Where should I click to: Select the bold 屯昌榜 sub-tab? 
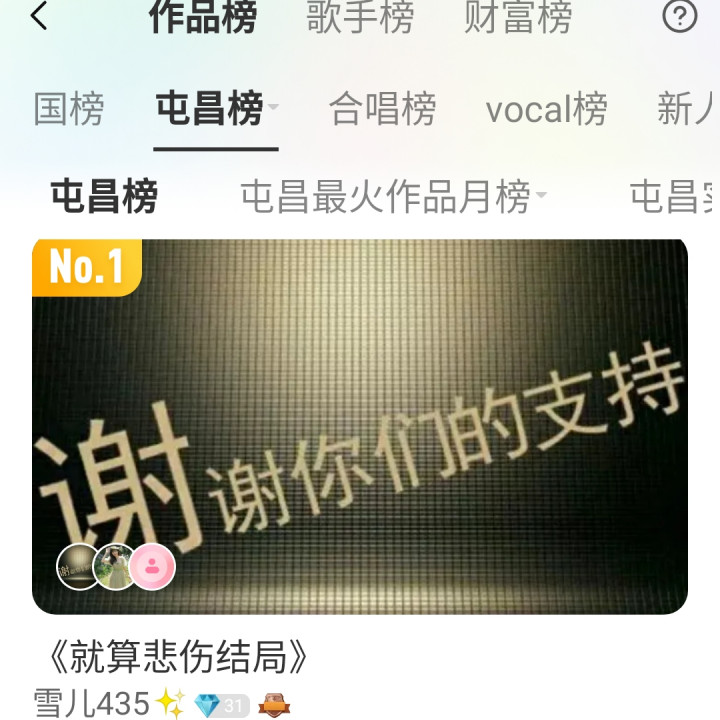(104, 198)
